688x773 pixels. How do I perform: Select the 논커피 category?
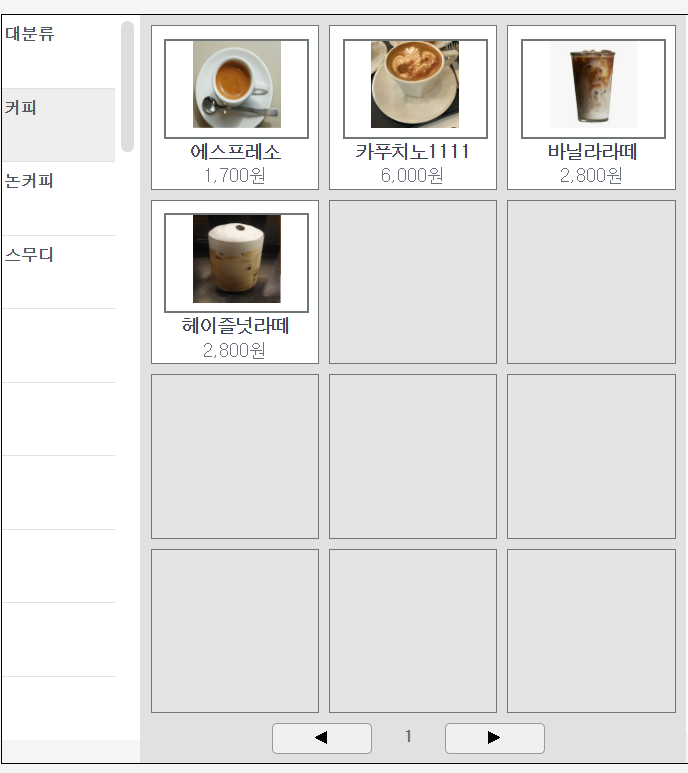(58, 198)
